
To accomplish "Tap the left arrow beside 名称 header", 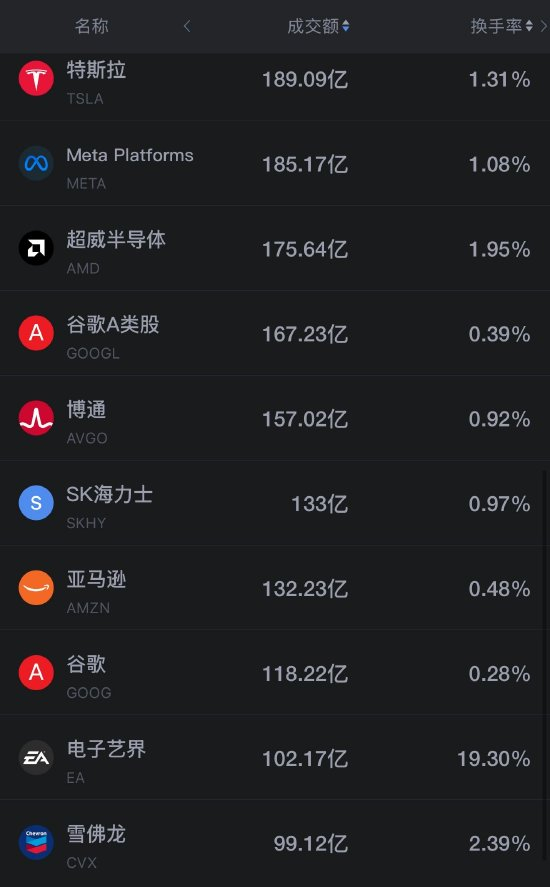I will pos(187,26).
